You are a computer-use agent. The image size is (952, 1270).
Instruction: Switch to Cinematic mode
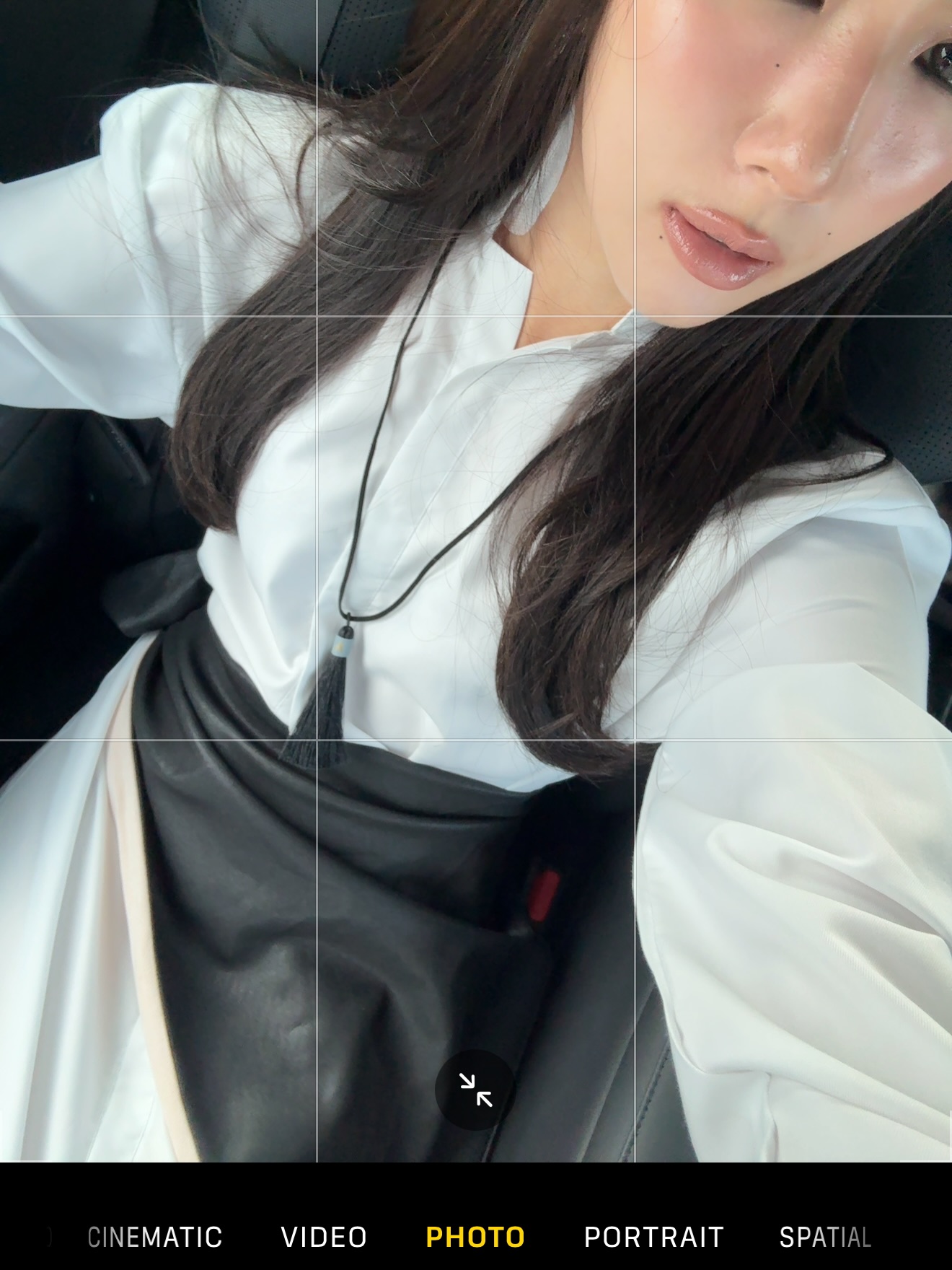click(x=155, y=1237)
